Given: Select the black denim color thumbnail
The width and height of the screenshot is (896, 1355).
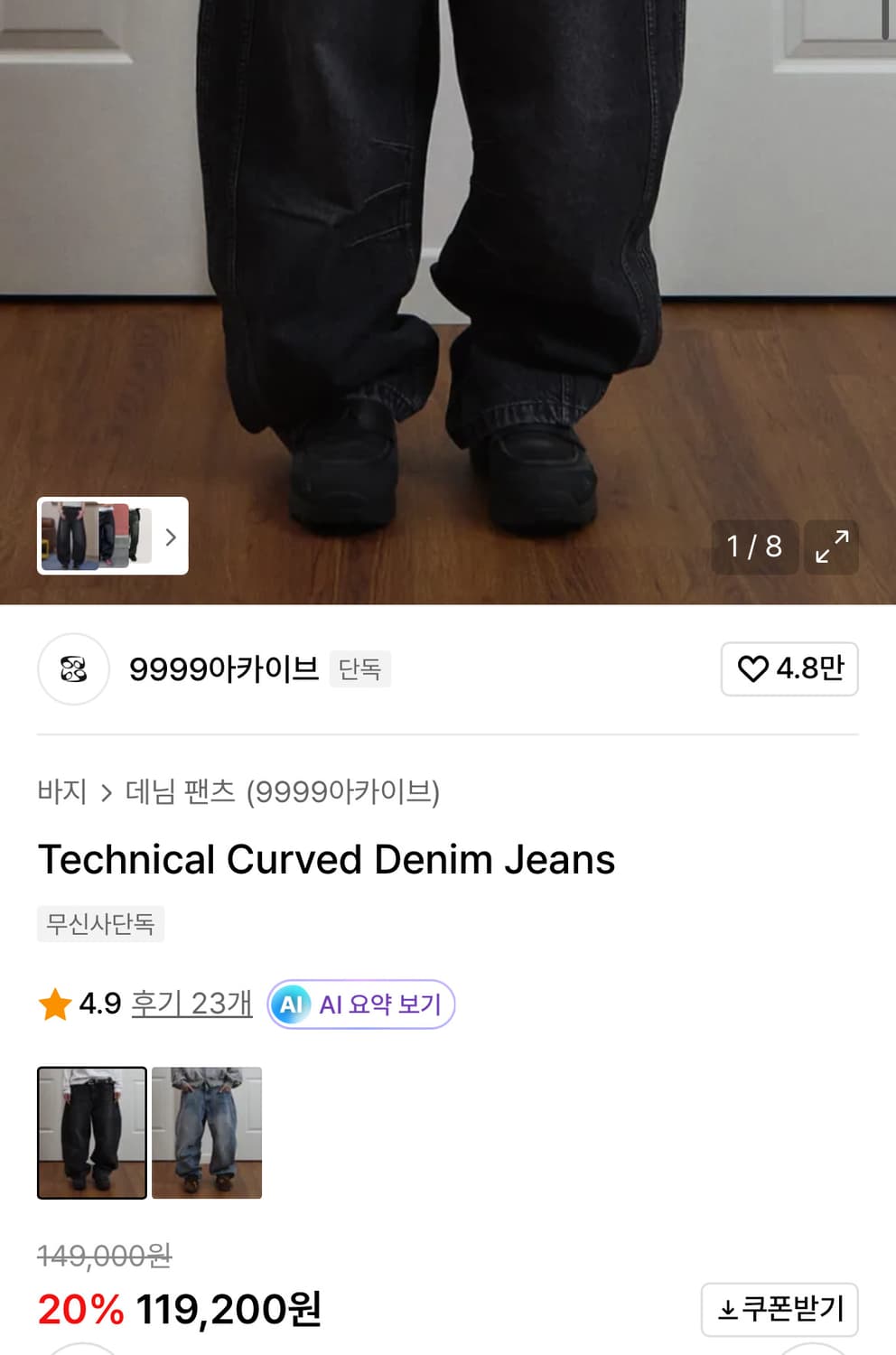Looking at the screenshot, I should coord(90,1132).
